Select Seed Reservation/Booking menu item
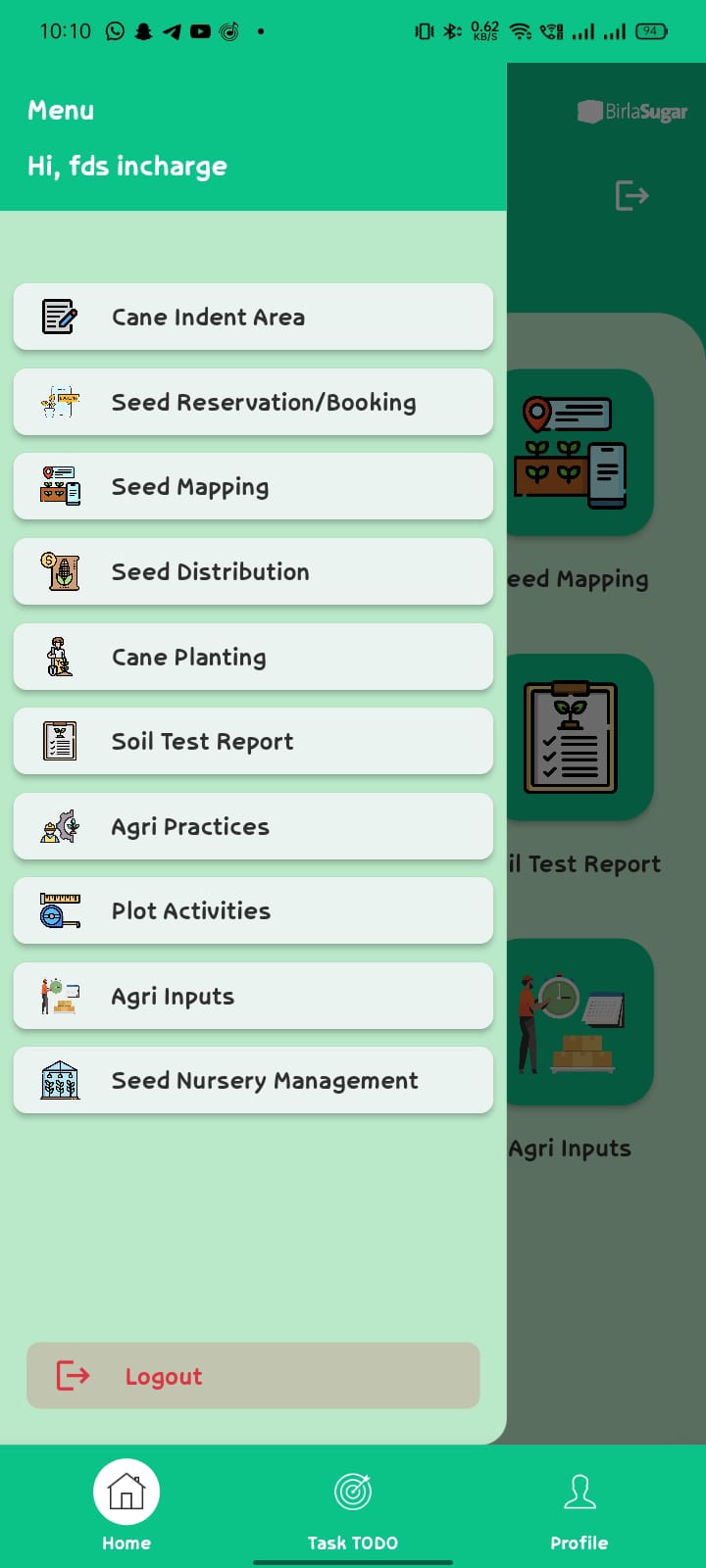This screenshot has width=706, height=1568. click(x=253, y=402)
